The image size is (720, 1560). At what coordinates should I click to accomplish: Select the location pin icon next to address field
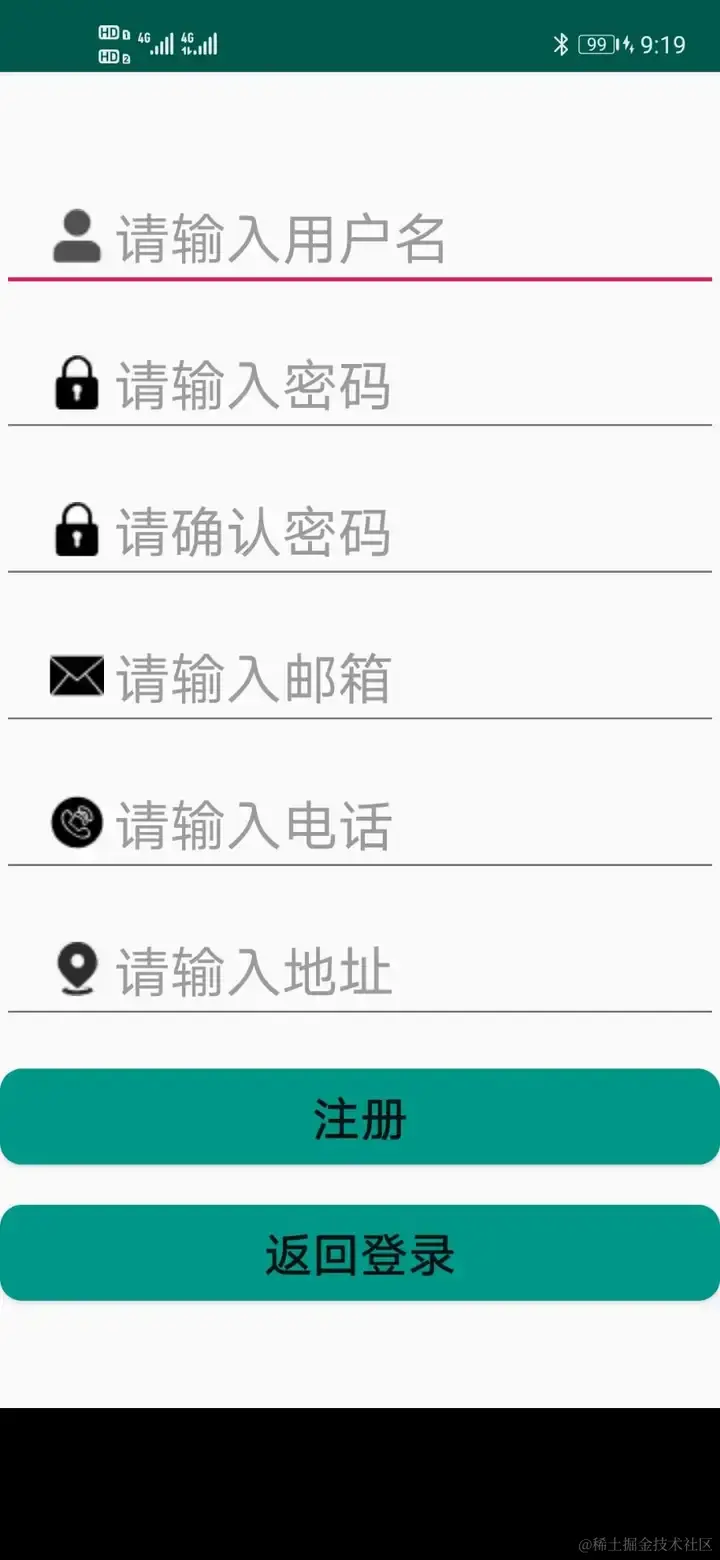pyautogui.click(x=75, y=967)
